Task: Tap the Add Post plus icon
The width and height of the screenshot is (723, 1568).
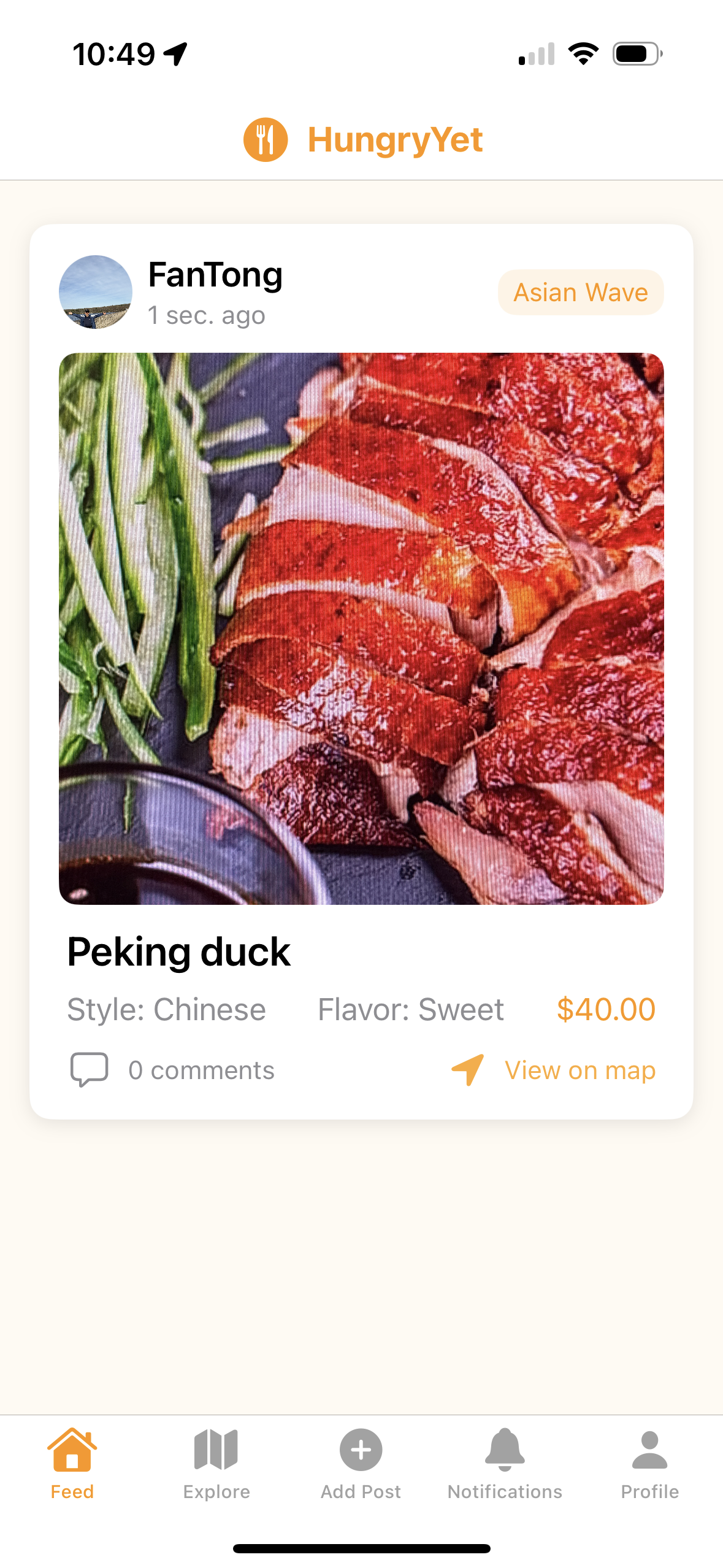Action: 360,1449
